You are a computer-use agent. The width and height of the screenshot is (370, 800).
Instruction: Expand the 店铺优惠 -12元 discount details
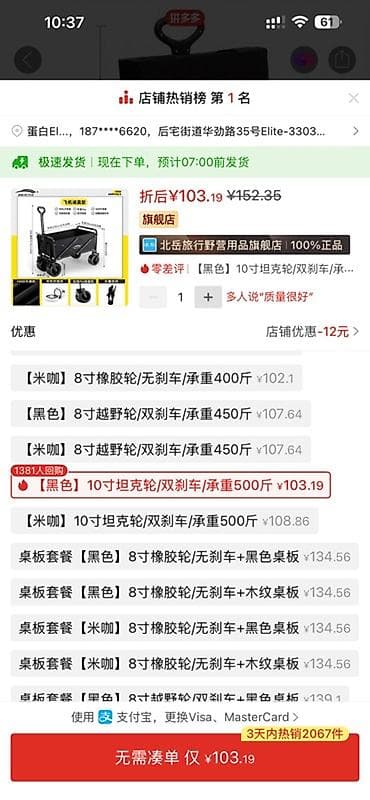pyautogui.click(x=312, y=332)
